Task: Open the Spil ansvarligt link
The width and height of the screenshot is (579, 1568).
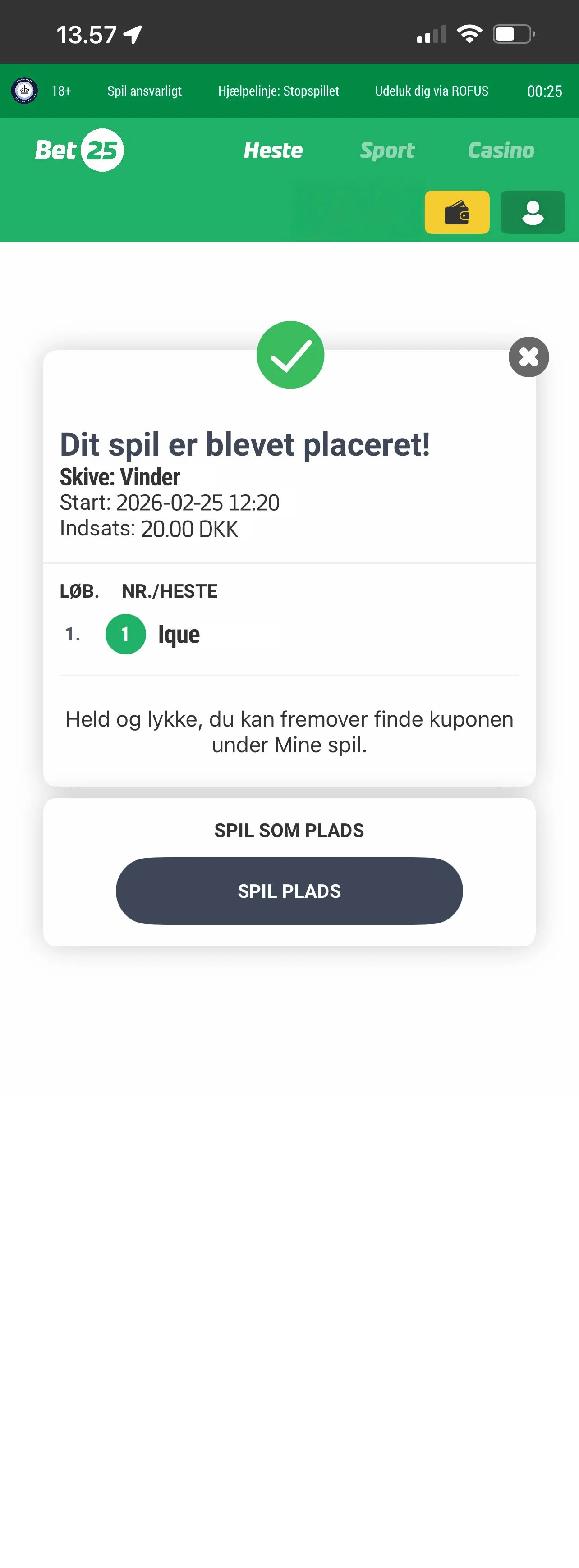Action: [x=144, y=91]
